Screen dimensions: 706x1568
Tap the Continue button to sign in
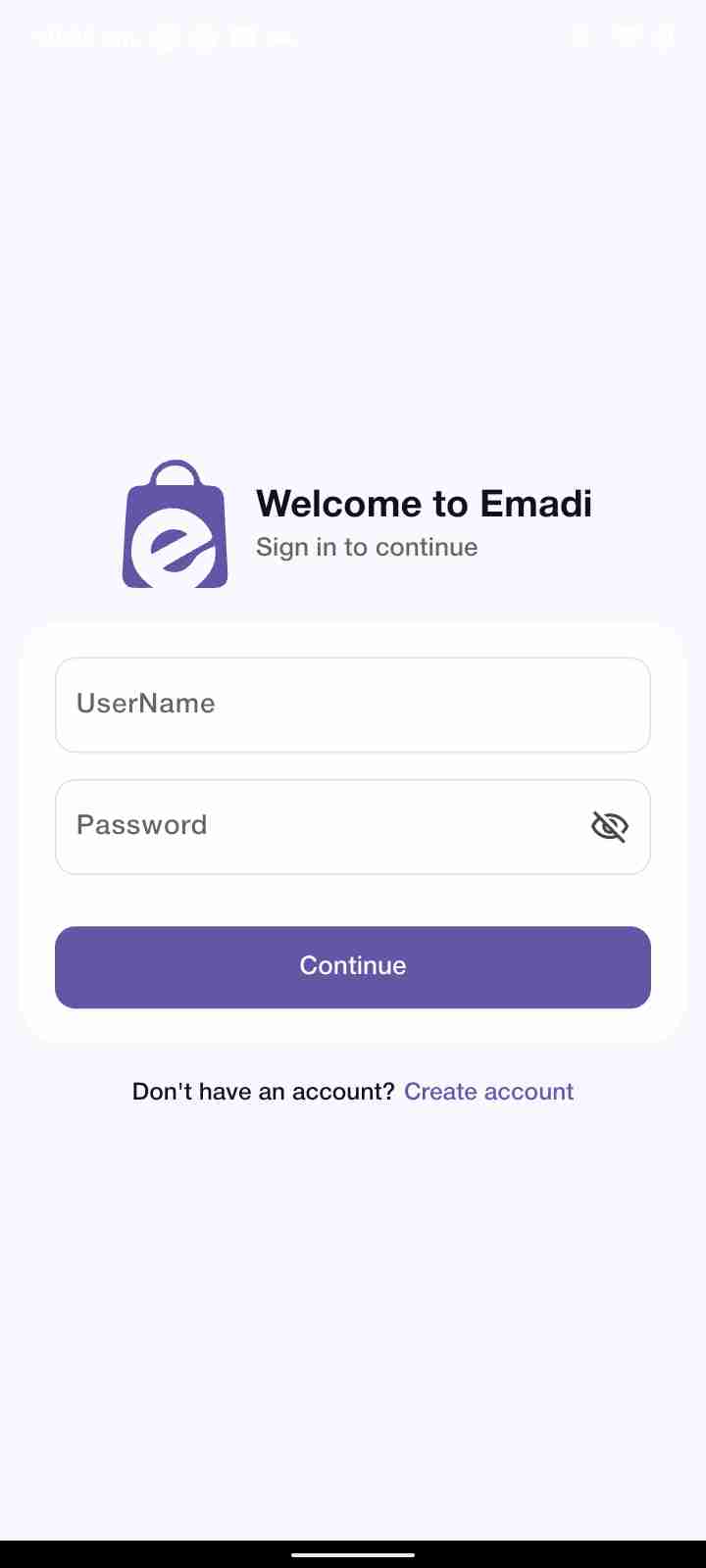[x=353, y=966]
